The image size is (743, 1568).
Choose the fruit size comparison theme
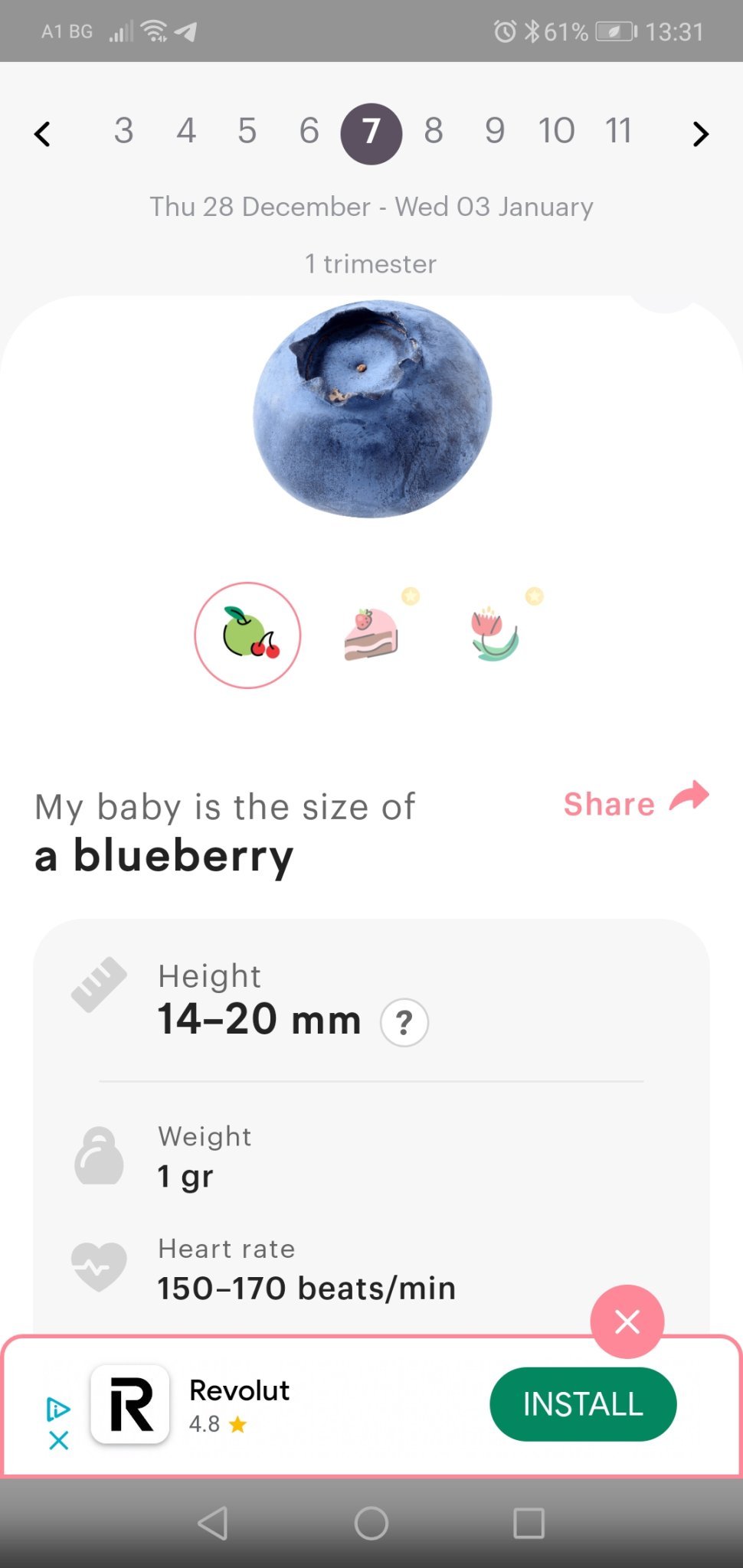(x=247, y=635)
